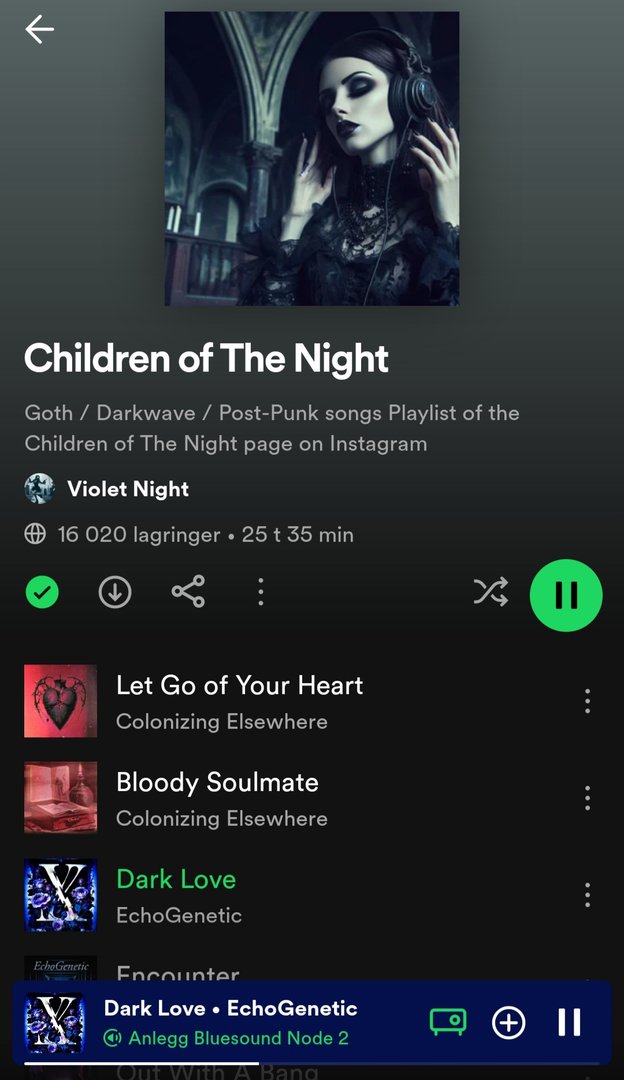Viewport: 624px width, 1080px height.
Task: Remove playlist from library via green checkmark
Action: pyautogui.click(x=42, y=592)
